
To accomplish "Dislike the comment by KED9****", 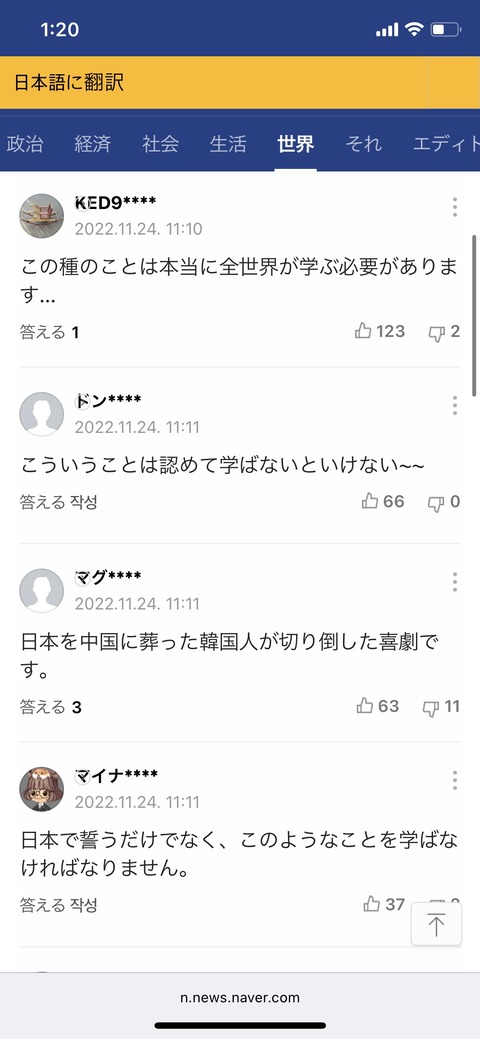I will pos(444,332).
